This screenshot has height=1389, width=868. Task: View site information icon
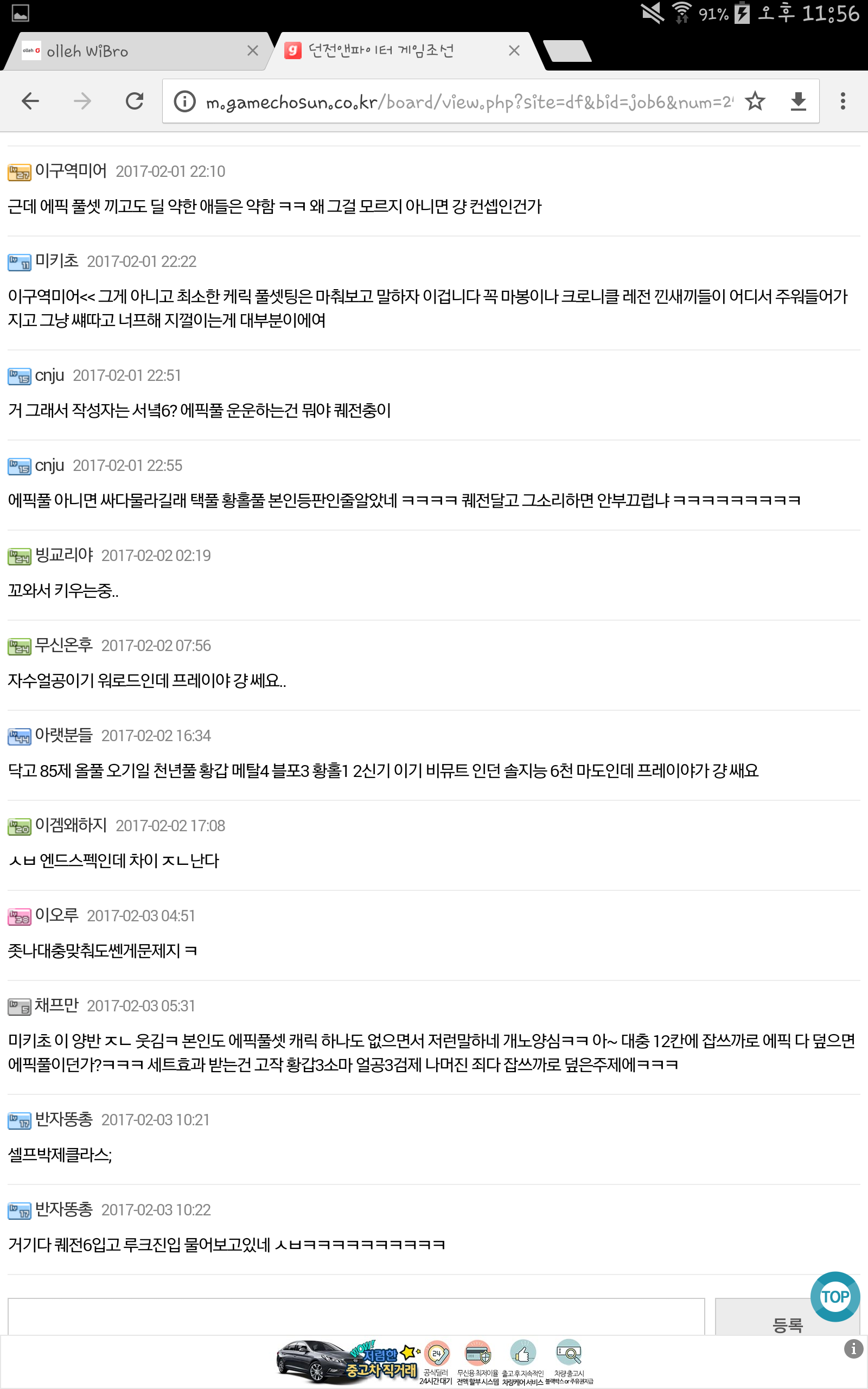[185, 101]
